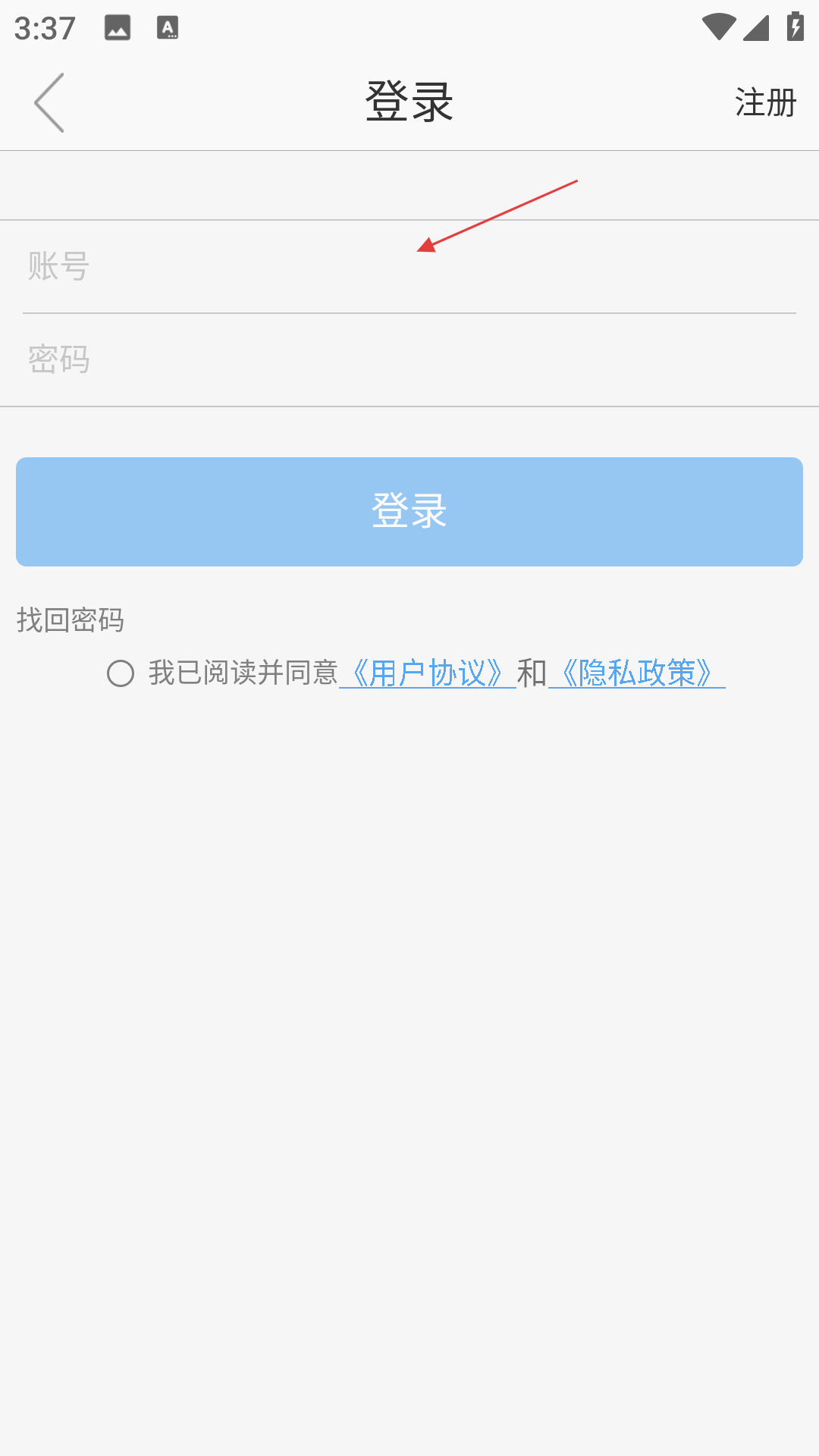Focus the 密码 password field
Screen dimensions: 819x1456
coord(409,359)
